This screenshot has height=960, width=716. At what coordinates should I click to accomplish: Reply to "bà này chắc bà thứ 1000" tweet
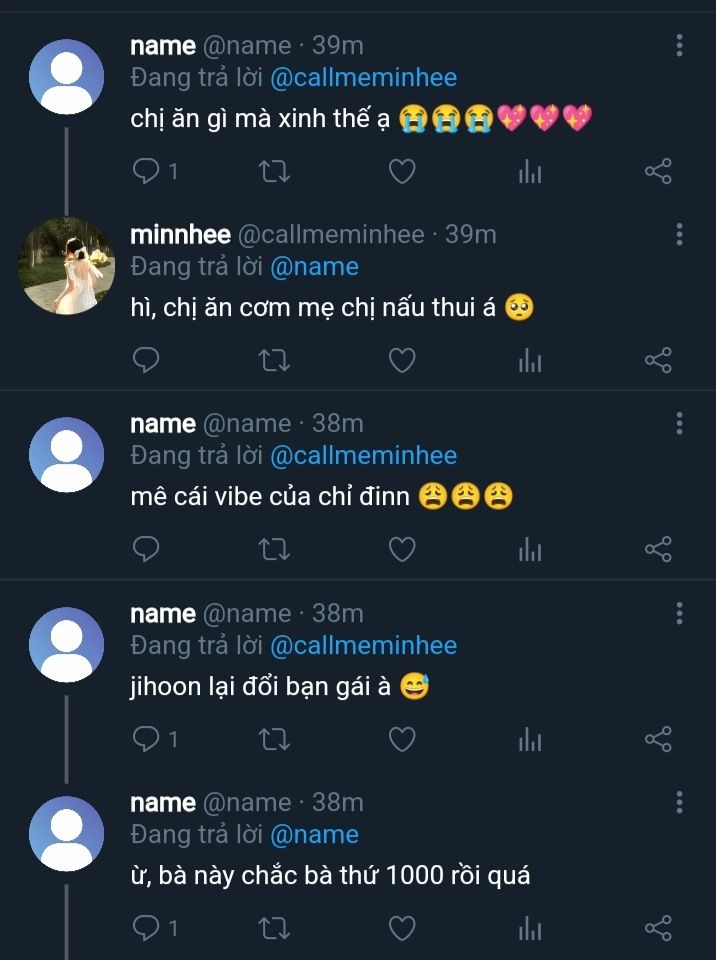pos(146,928)
